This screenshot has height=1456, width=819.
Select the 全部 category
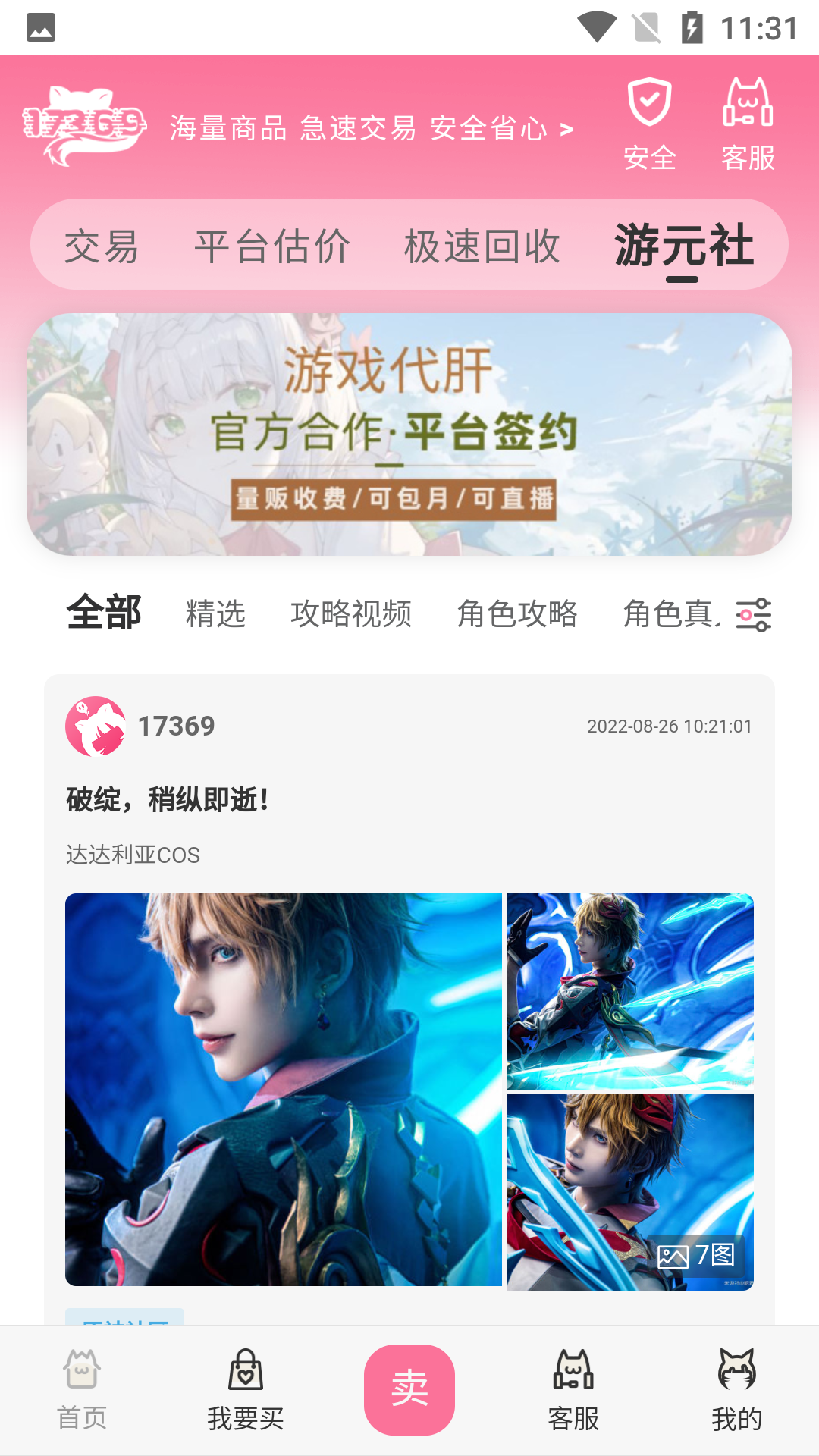104,613
